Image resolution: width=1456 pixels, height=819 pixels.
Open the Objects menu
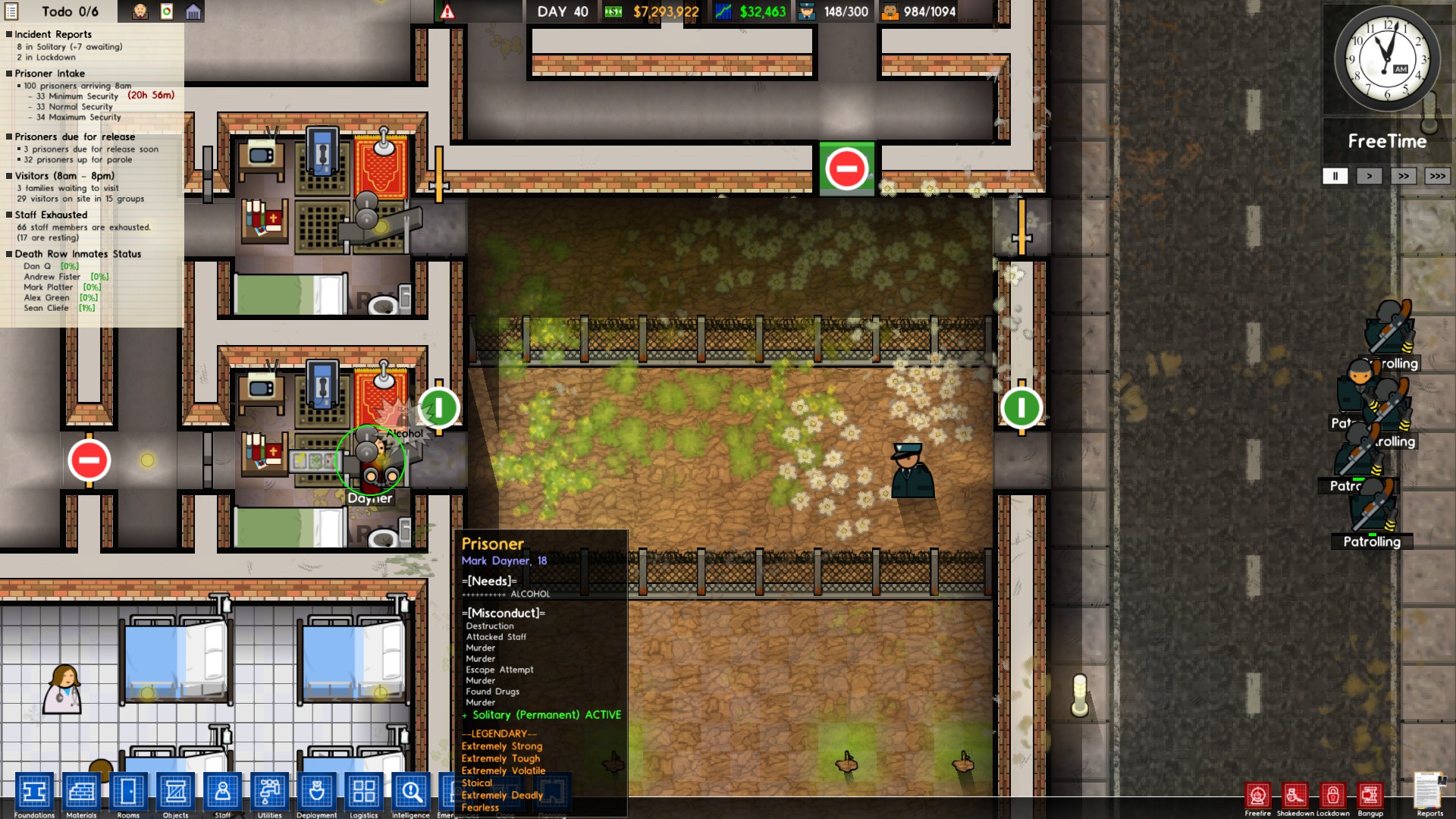click(x=175, y=793)
